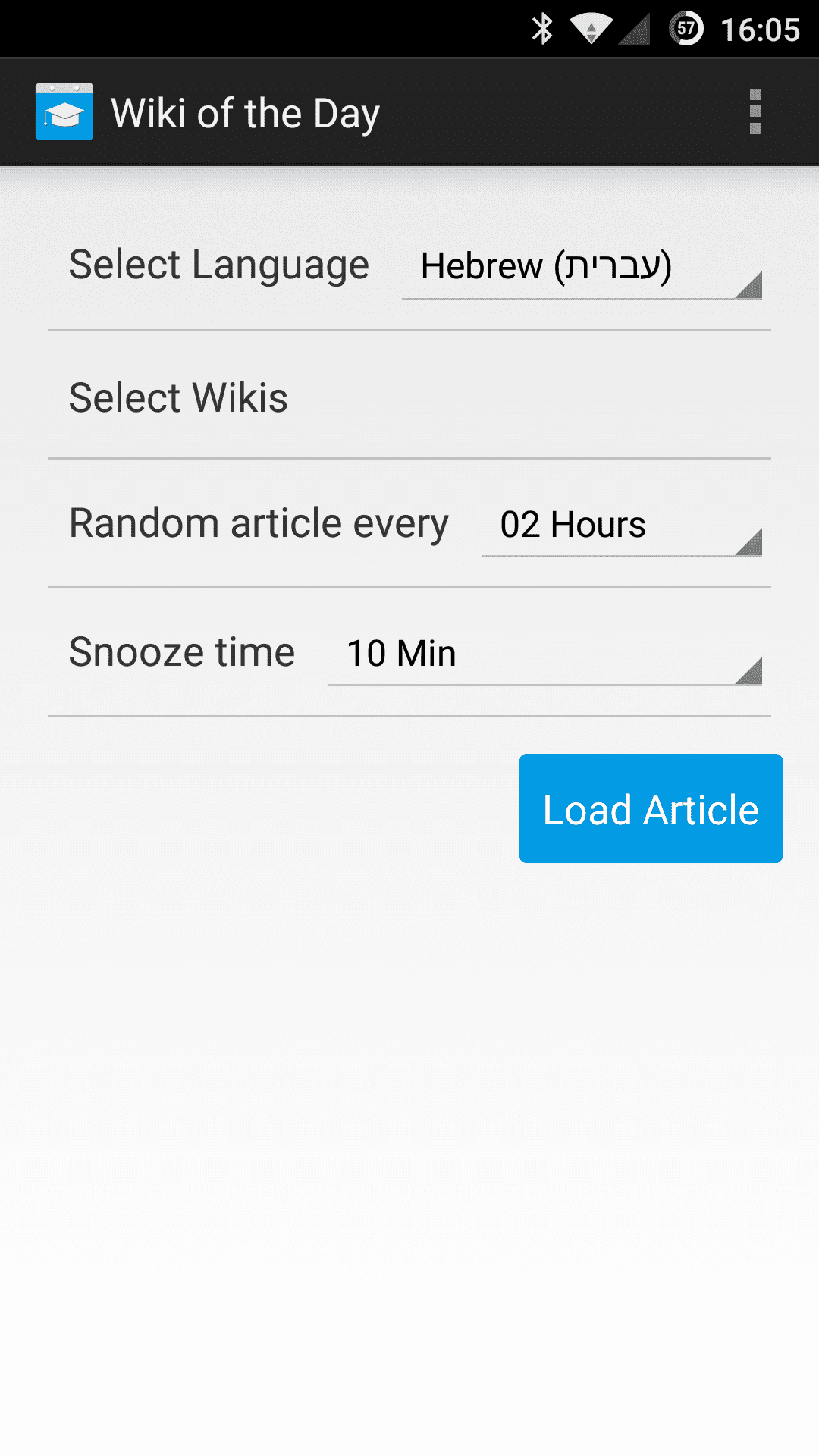Tap the Load Article button
The image size is (819, 1456).
tap(651, 808)
